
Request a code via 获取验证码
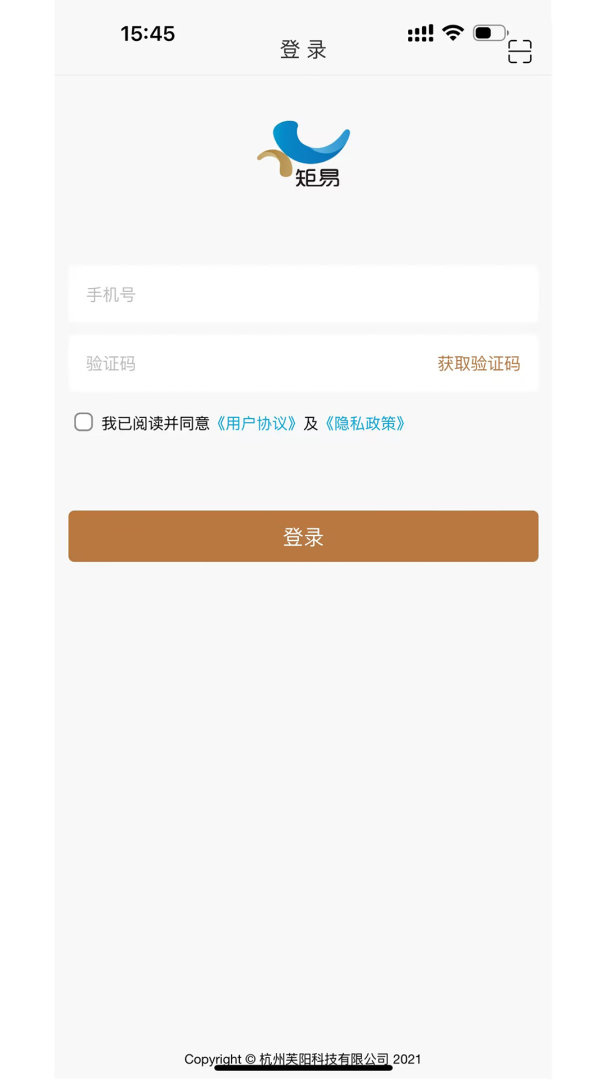[x=479, y=364]
